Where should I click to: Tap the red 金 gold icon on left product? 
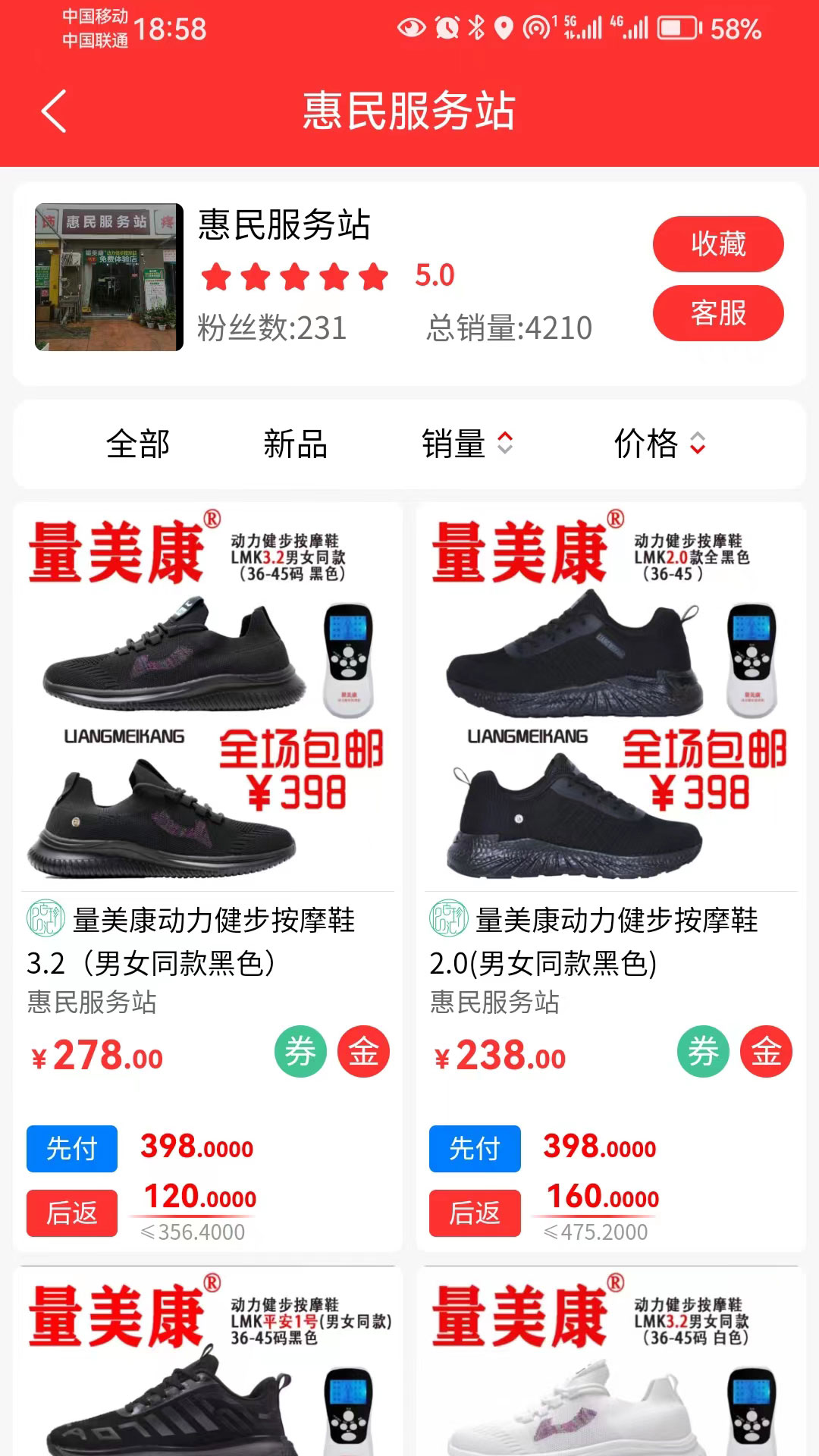(366, 1051)
